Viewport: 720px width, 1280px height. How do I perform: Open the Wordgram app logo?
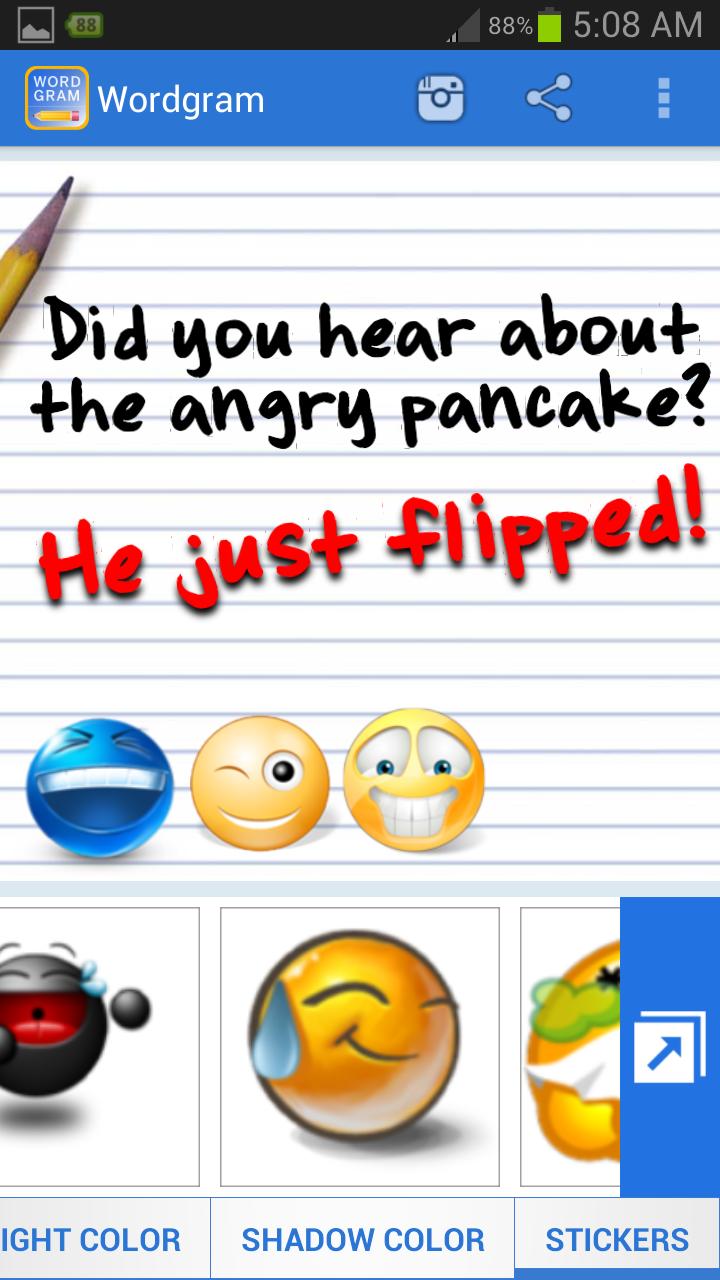point(57,99)
